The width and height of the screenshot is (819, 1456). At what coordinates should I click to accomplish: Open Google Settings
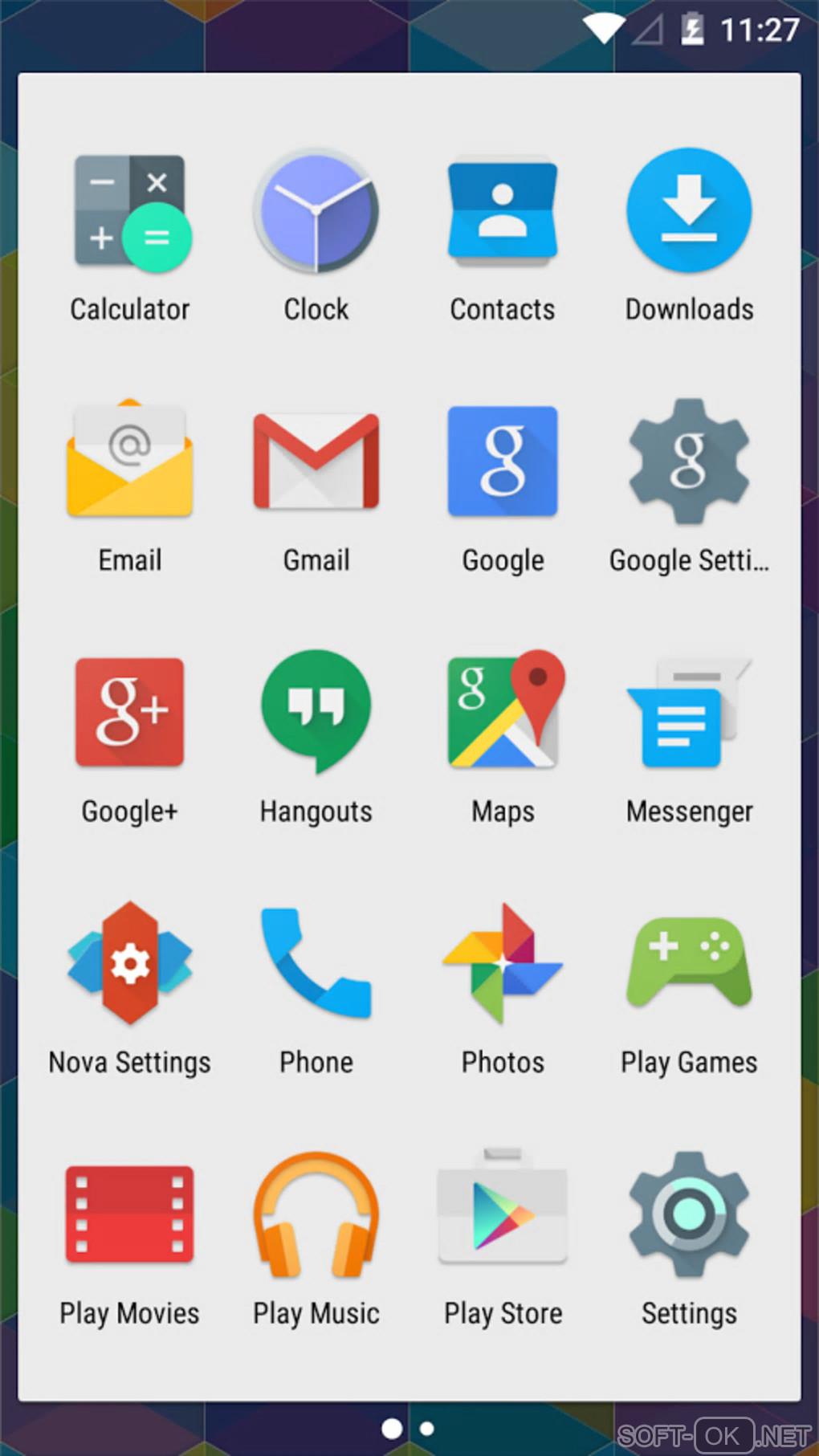pos(689,462)
